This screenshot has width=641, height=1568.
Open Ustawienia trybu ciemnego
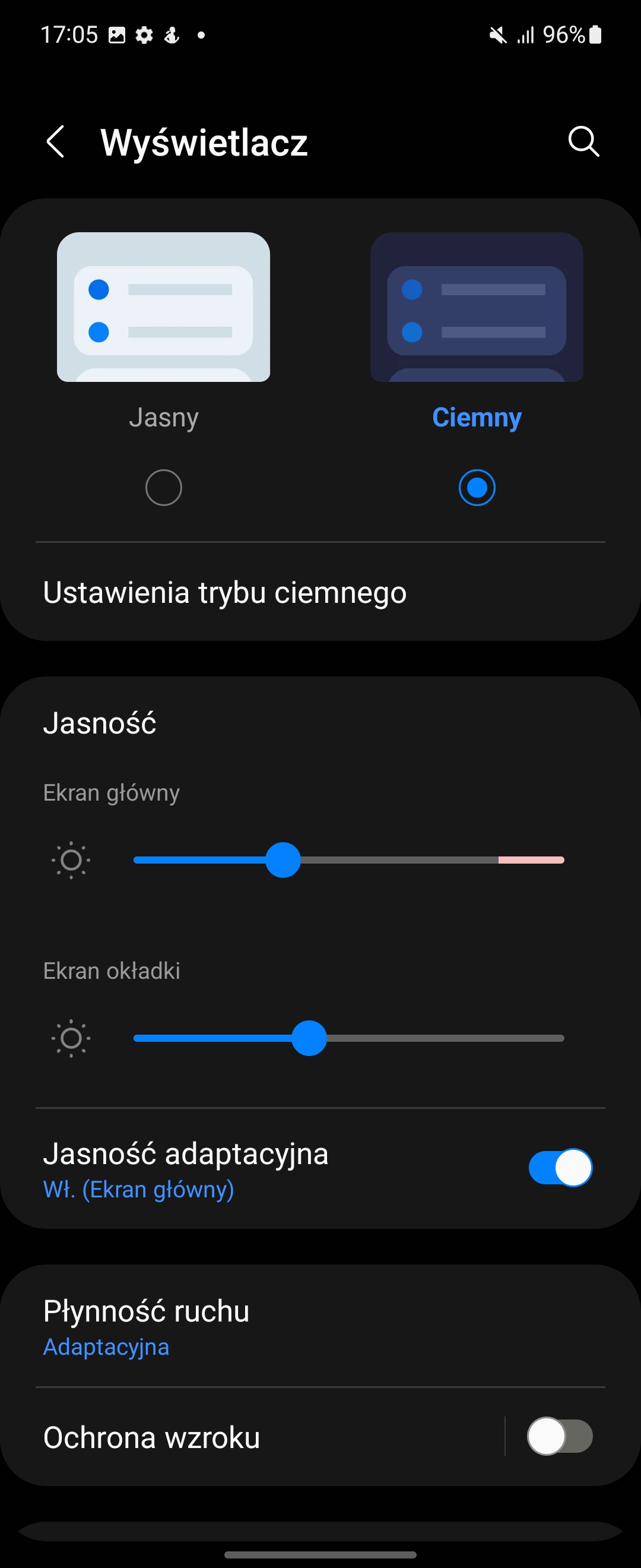click(224, 592)
